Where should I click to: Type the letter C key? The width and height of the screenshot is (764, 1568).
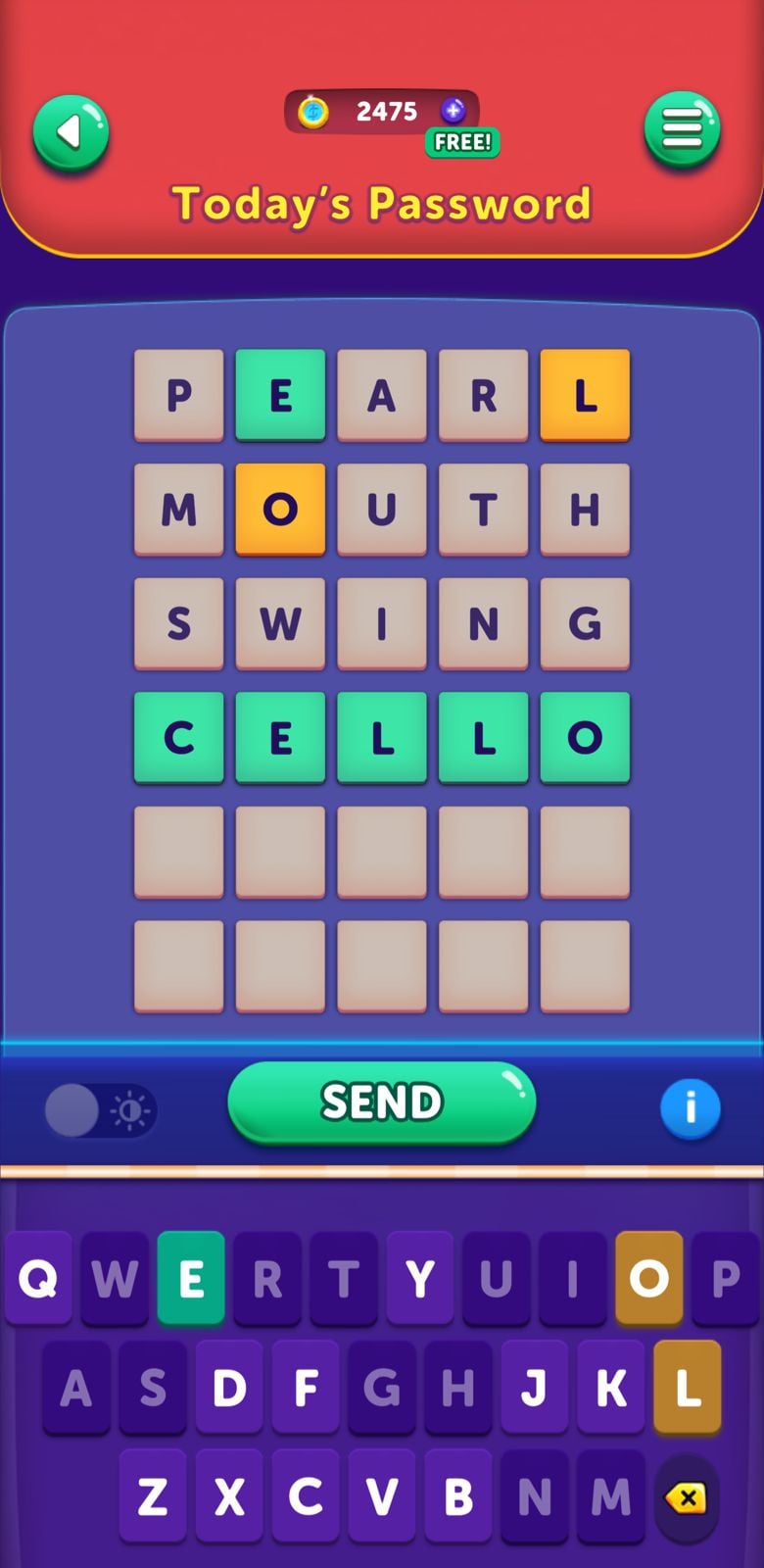[x=306, y=1496]
